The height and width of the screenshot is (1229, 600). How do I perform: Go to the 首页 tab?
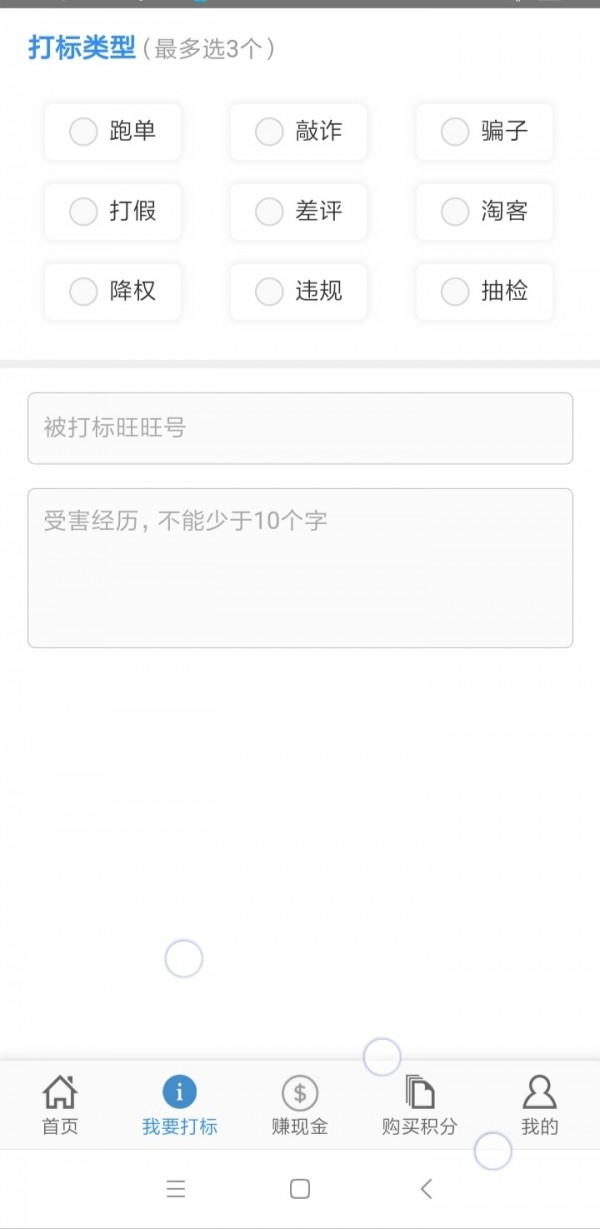coord(60,1105)
